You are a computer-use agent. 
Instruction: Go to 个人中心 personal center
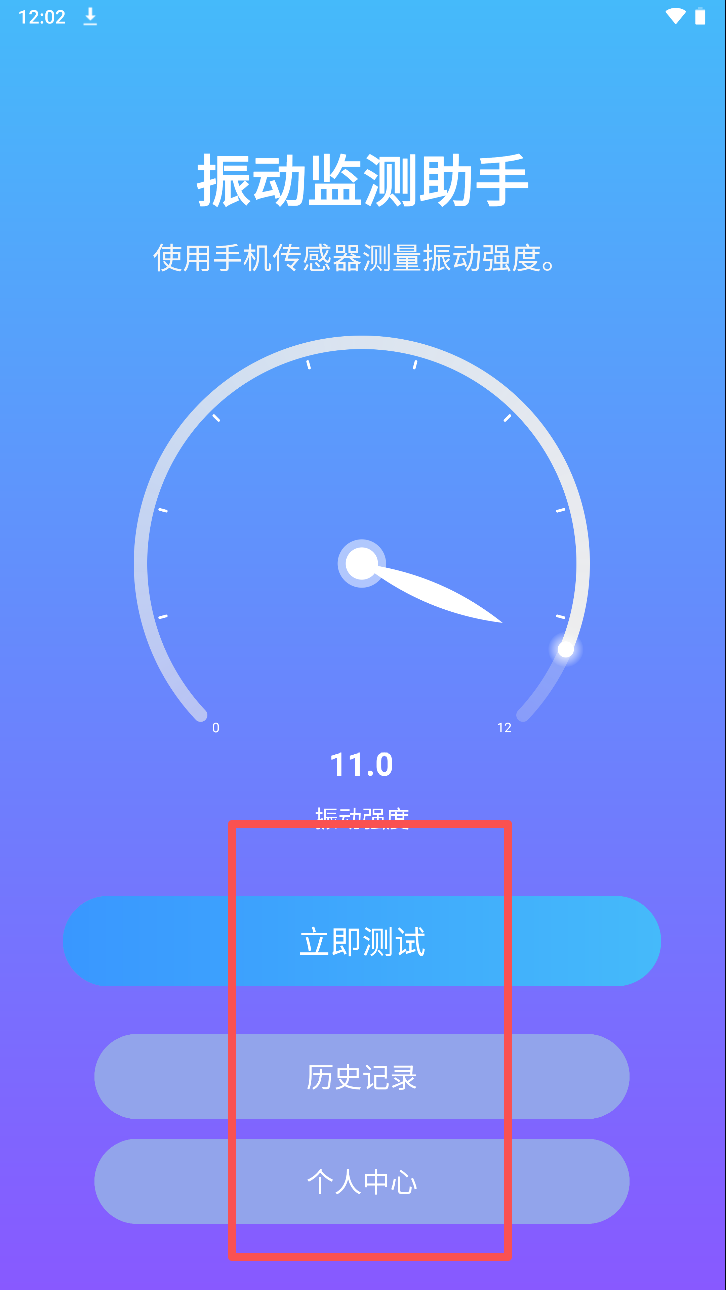[362, 1181]
